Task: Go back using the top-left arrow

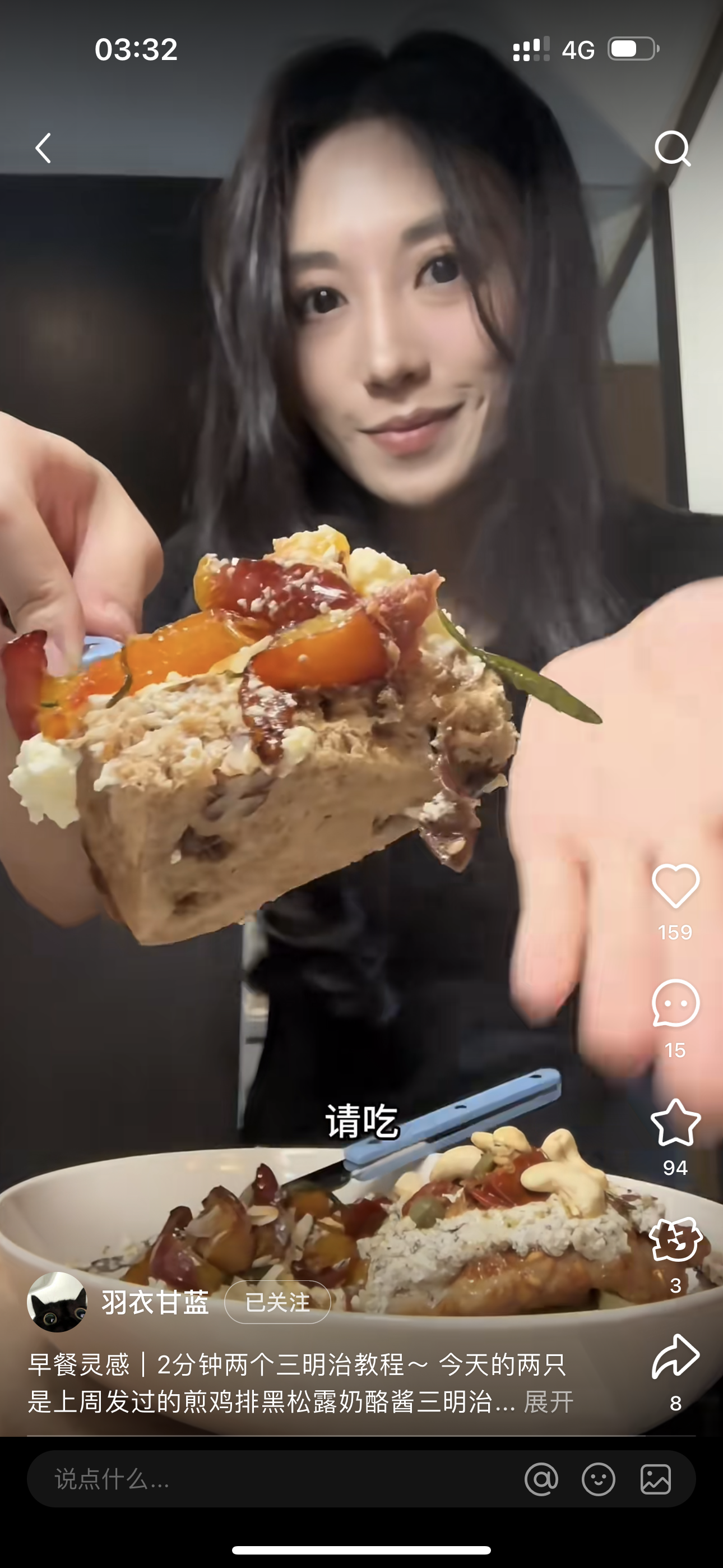Action: 43,148
